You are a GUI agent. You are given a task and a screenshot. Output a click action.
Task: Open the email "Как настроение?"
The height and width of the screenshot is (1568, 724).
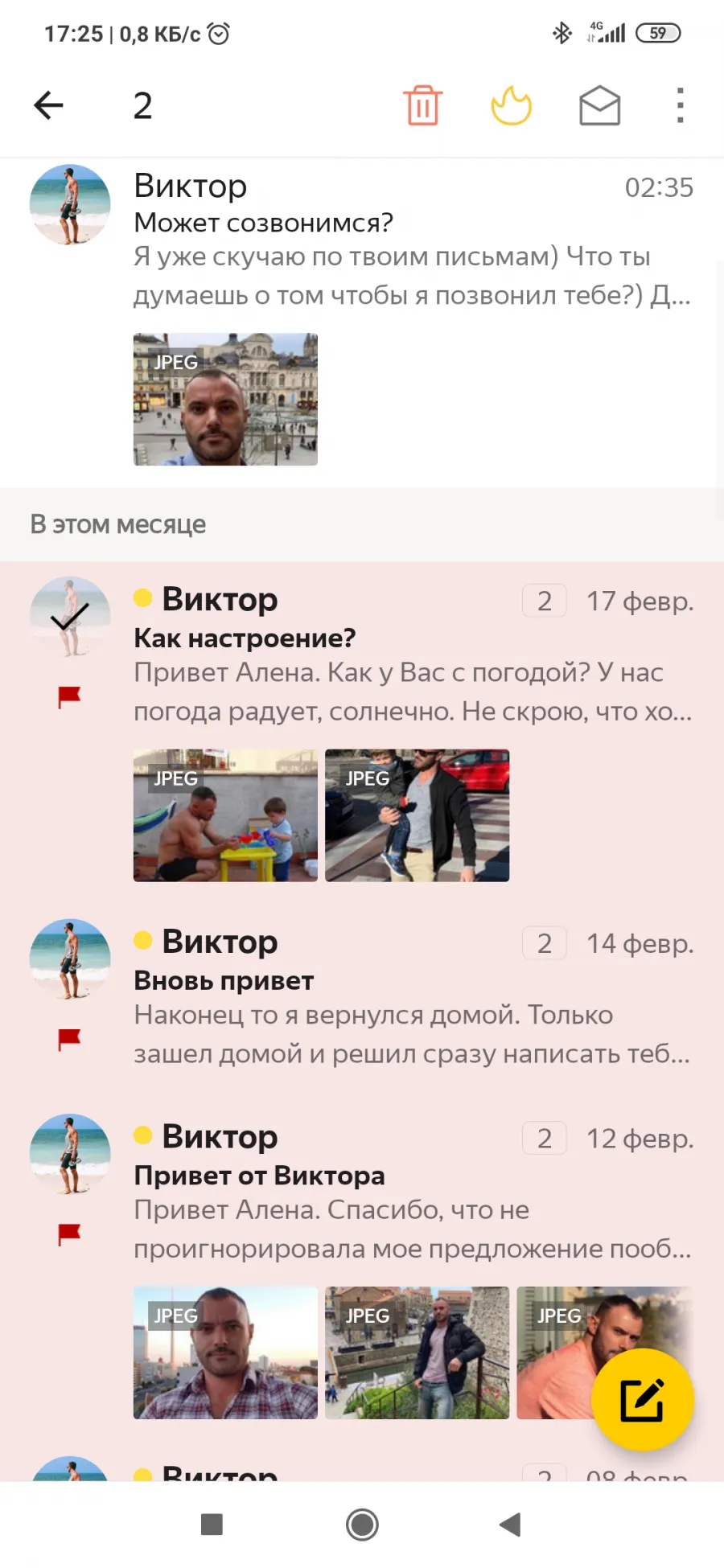413,655
